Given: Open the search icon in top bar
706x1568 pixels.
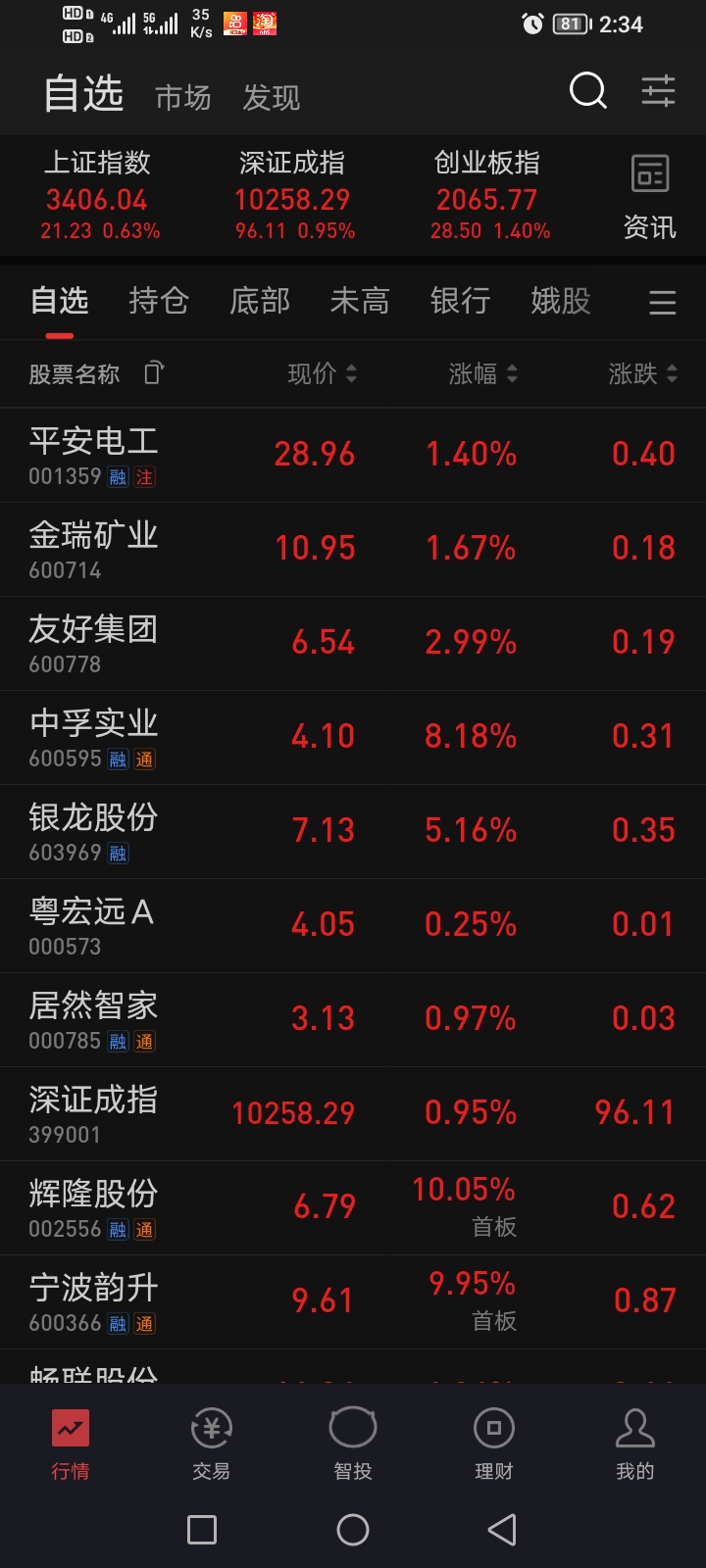Looking at the screenshot, I should (x=587, y=91).
